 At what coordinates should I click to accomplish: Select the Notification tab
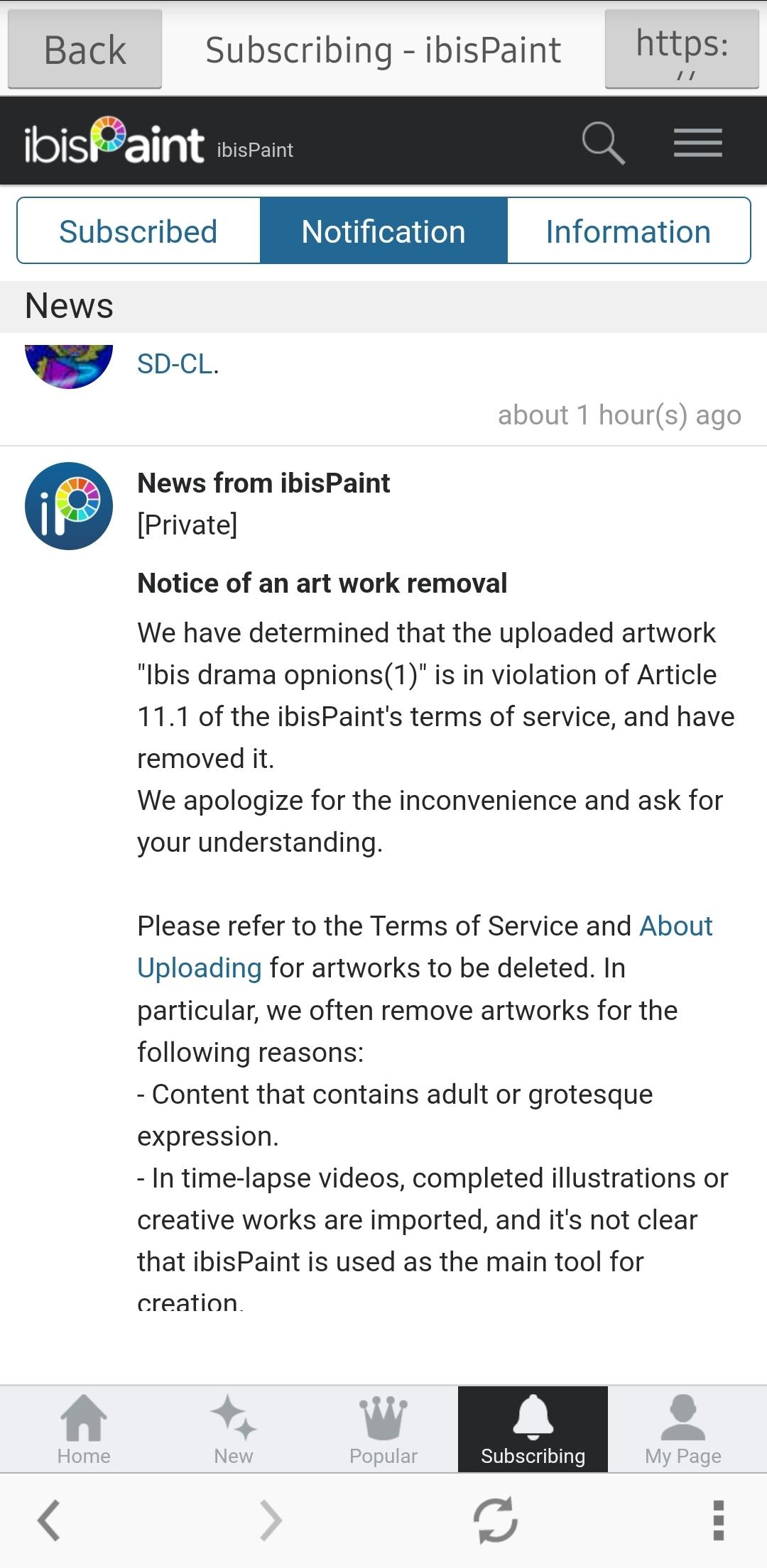point(383,231)
